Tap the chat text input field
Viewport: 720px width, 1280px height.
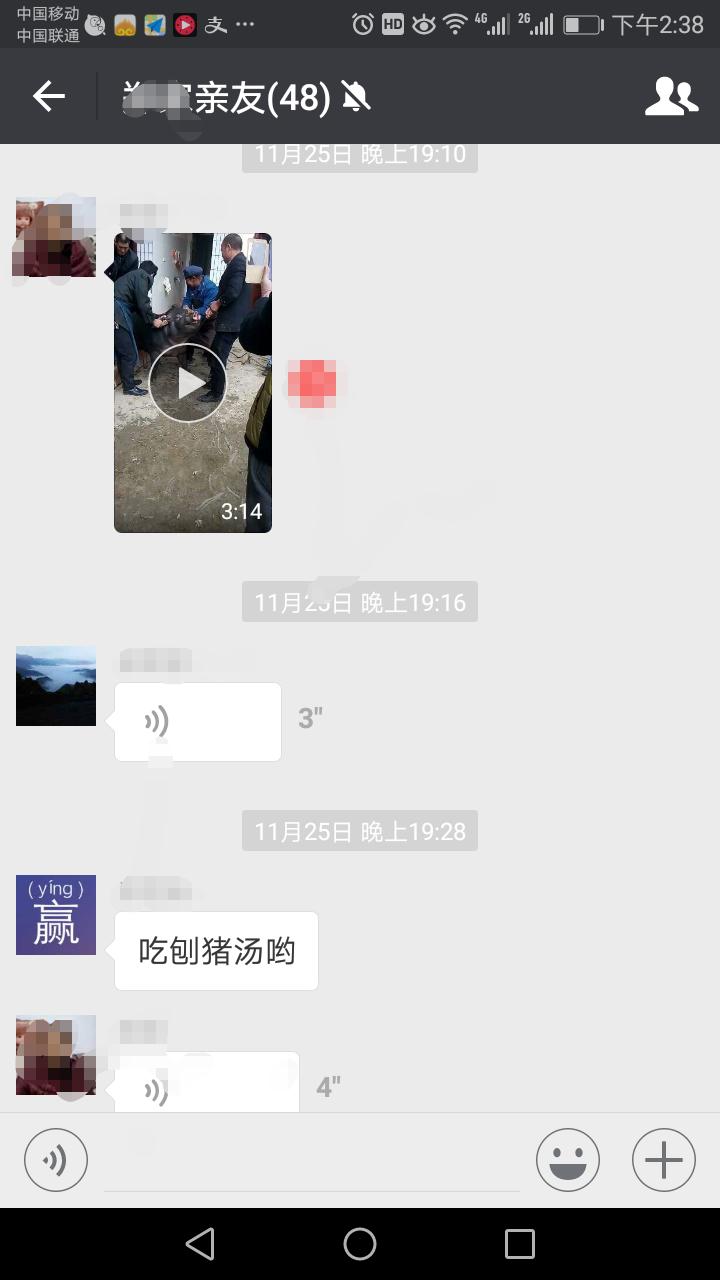click(310, 1159)
